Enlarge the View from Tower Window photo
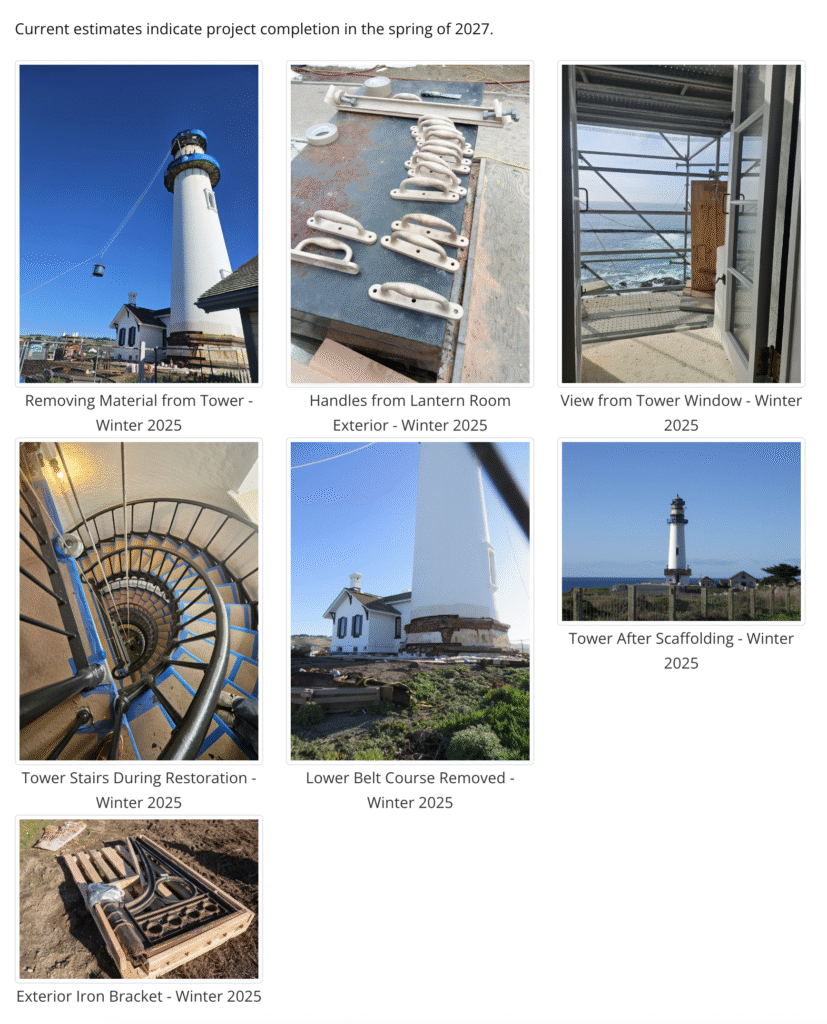827x1024 pixels. [681, 224]
